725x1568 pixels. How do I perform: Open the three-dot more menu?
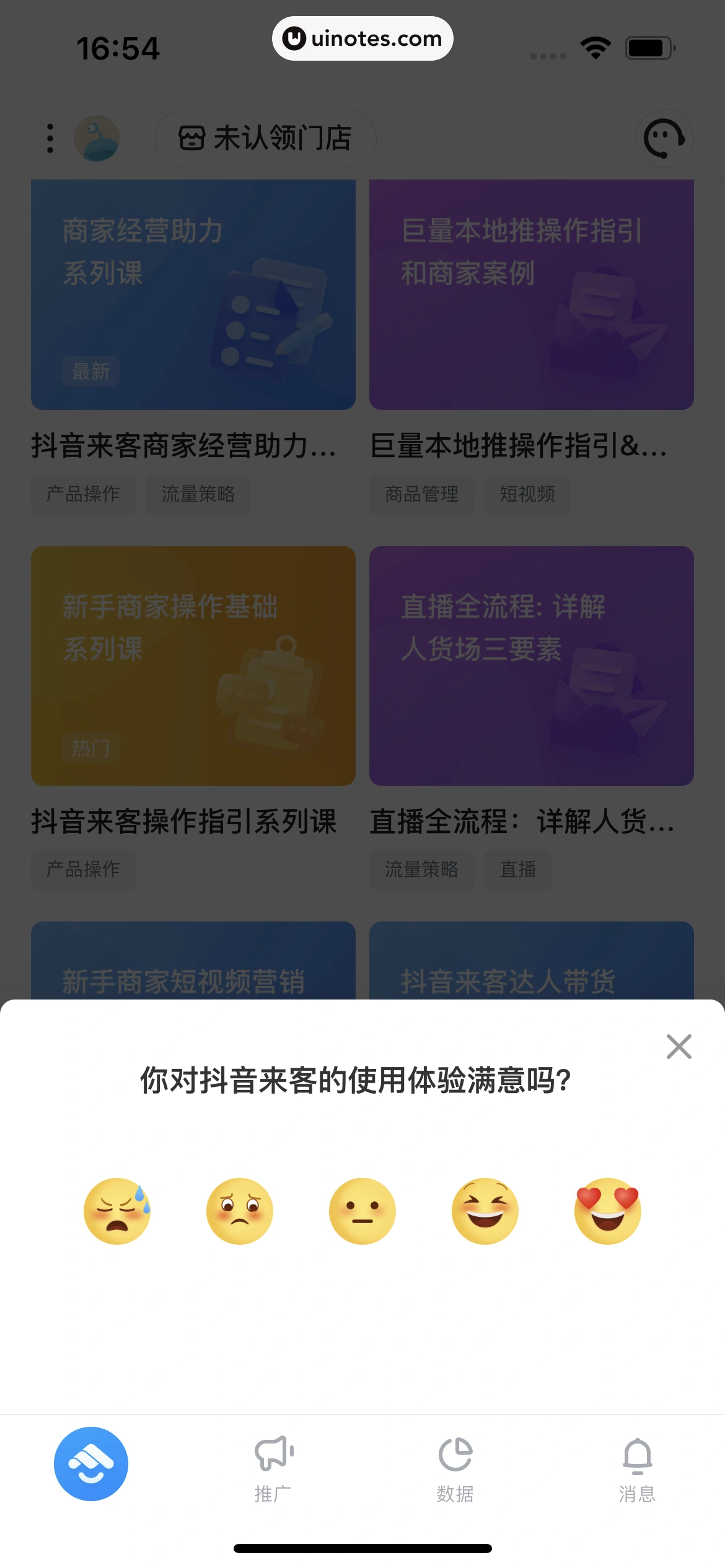click(x=50, y=138)
